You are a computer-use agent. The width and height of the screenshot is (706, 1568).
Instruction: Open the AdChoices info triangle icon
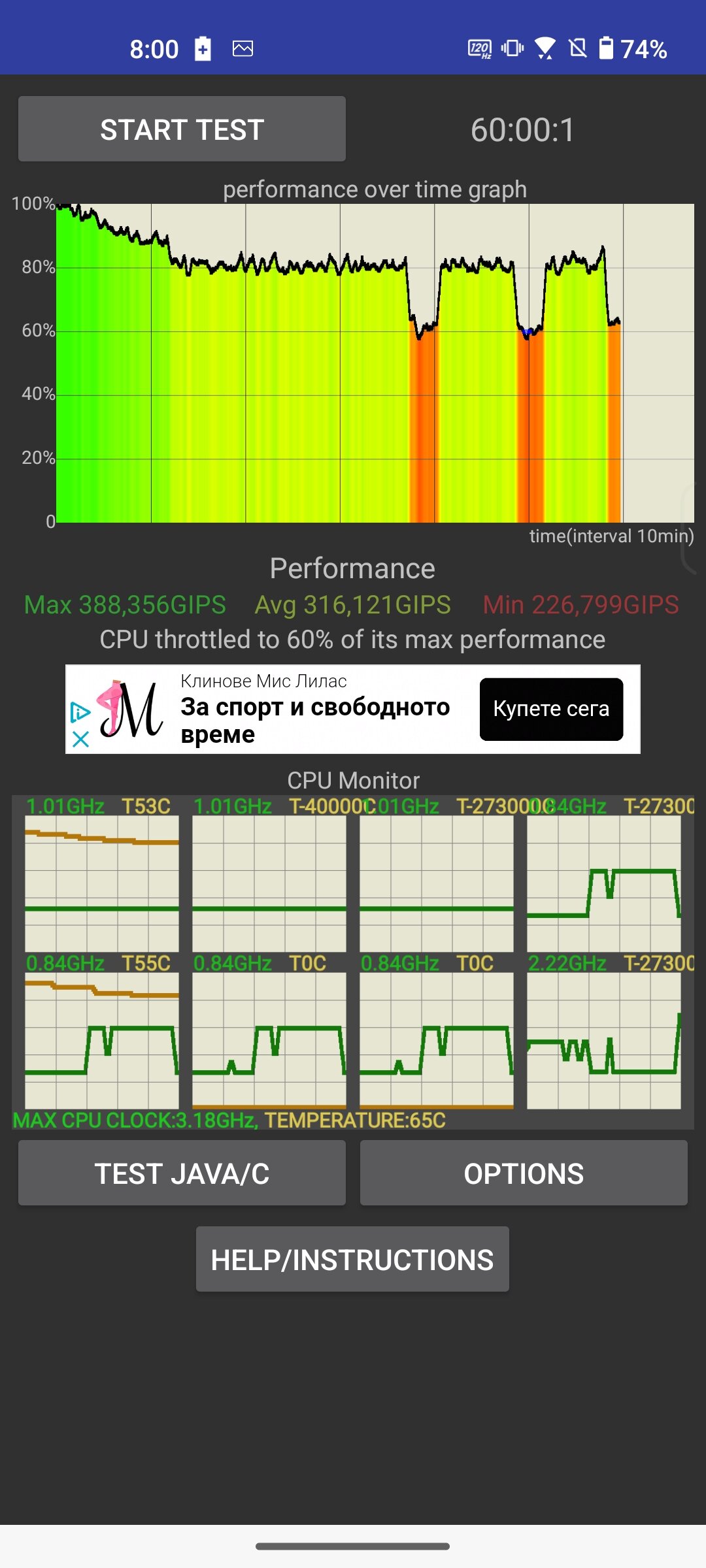tap(80, 712)
